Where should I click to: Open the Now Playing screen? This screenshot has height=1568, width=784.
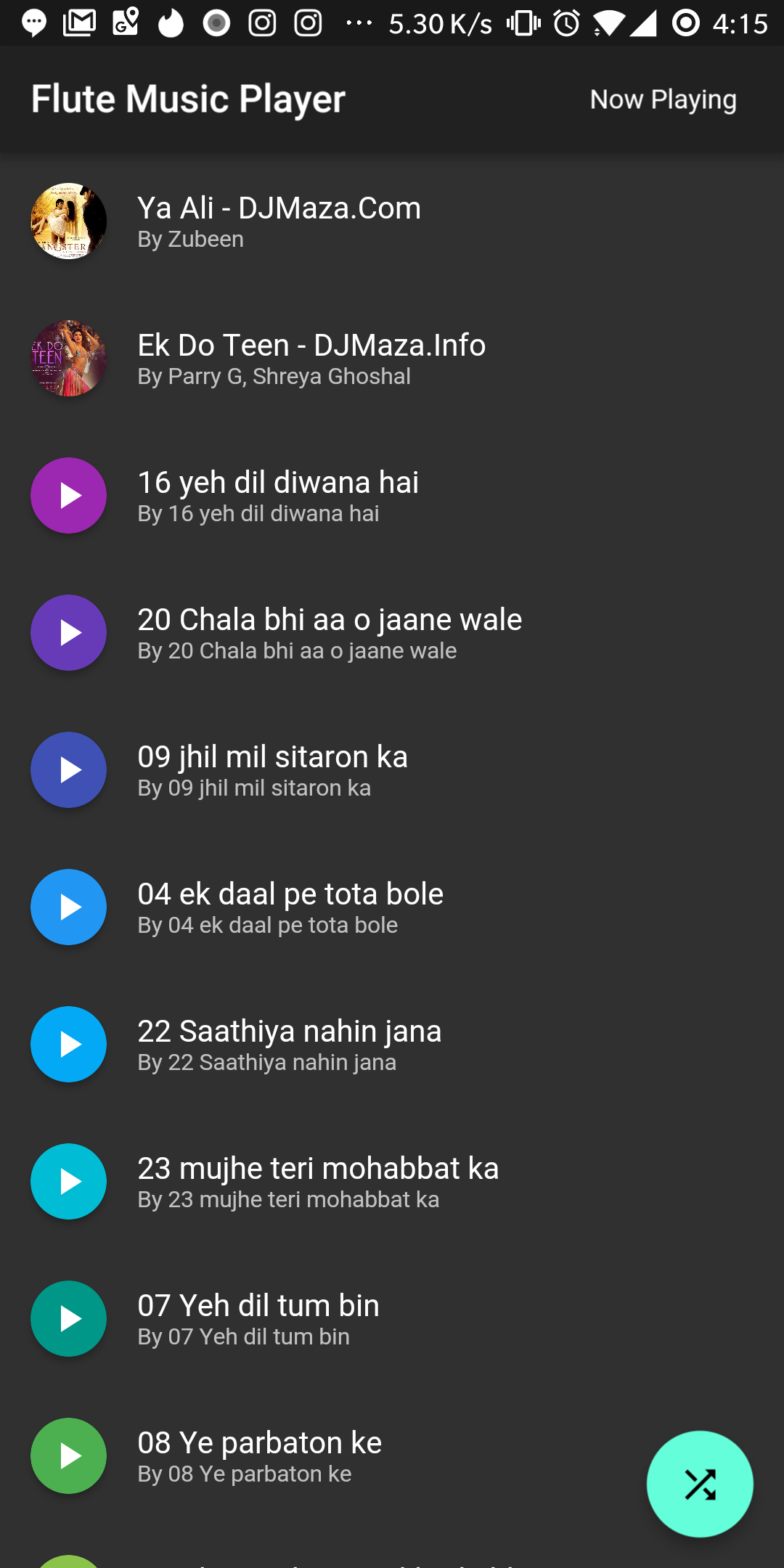[663, 99]
